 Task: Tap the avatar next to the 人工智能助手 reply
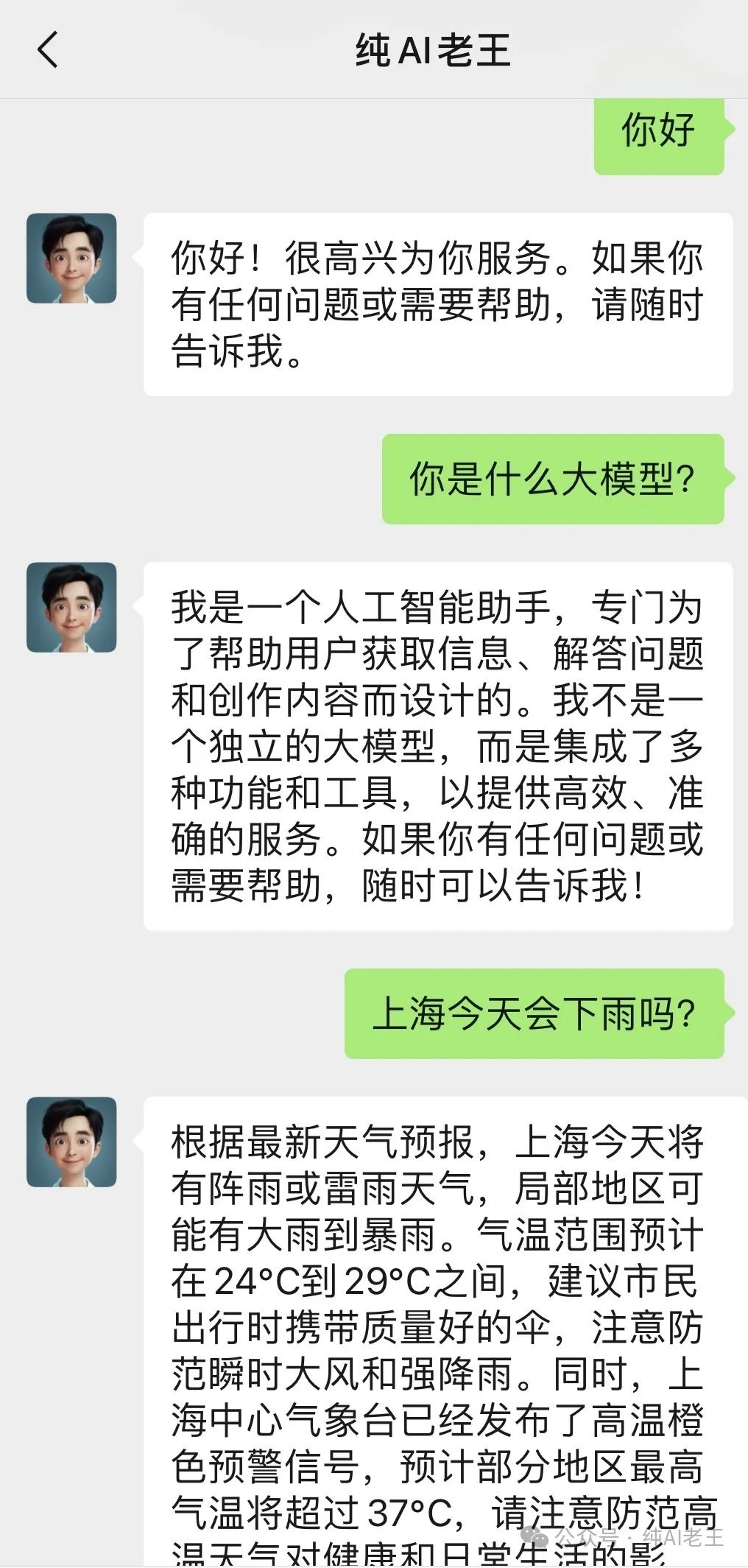[71, 608]
